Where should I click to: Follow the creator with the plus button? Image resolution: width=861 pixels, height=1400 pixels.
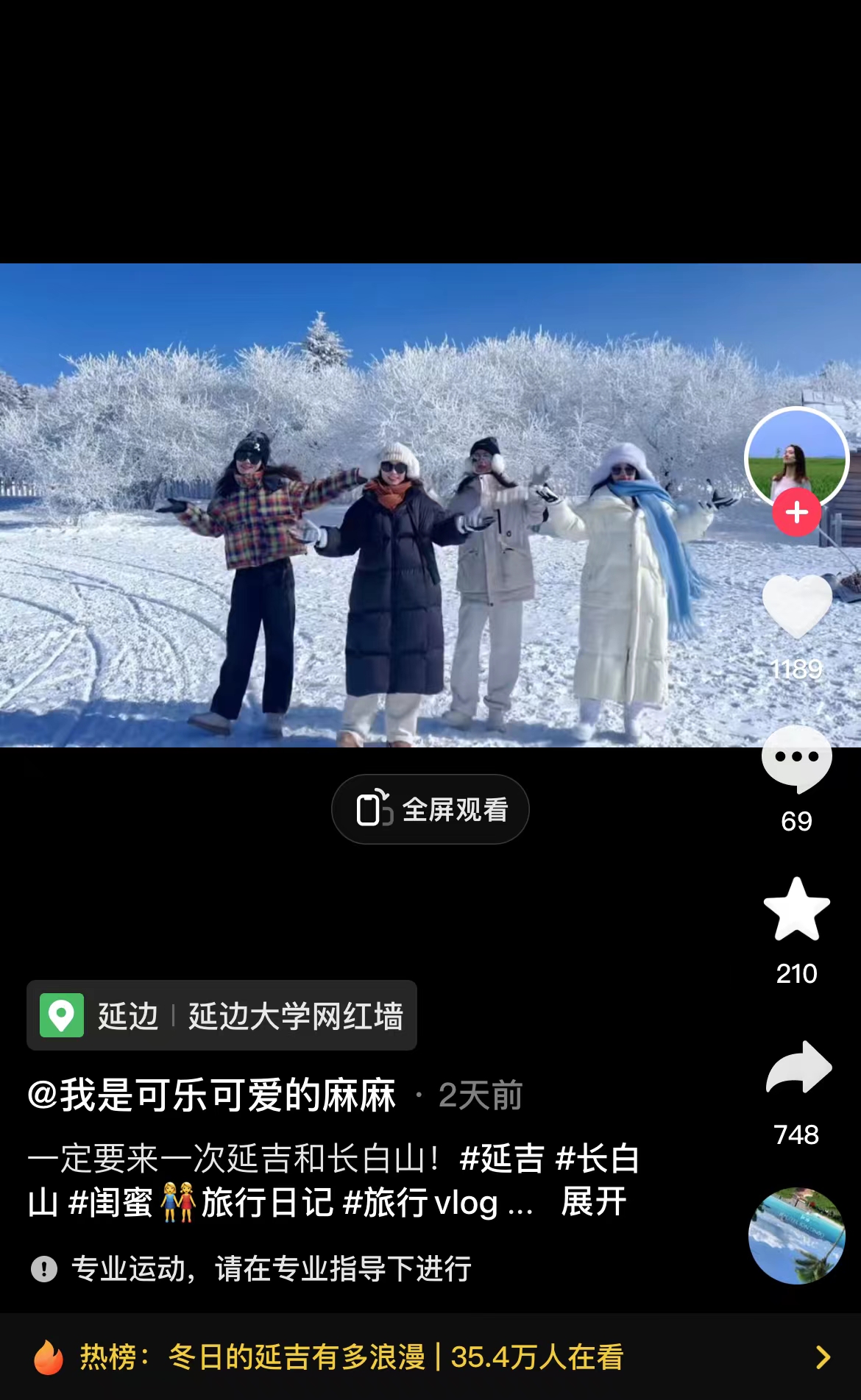point(796,513)
